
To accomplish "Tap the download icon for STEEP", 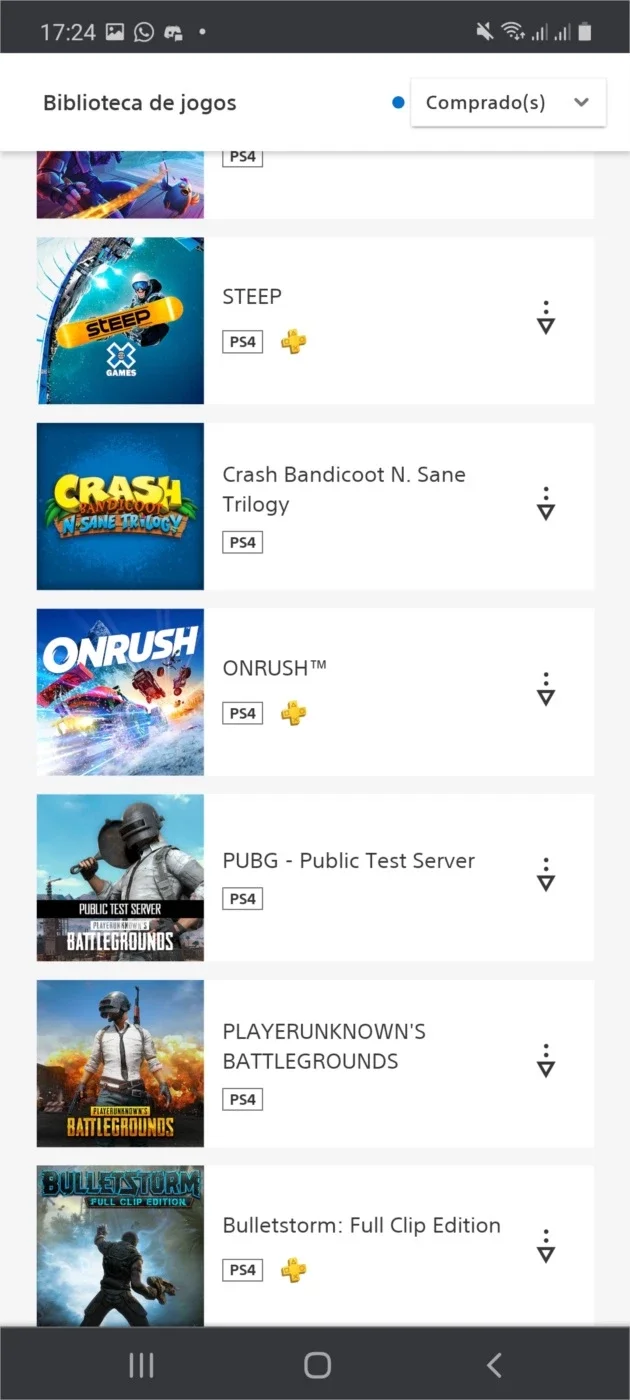I will pos(545,317).
